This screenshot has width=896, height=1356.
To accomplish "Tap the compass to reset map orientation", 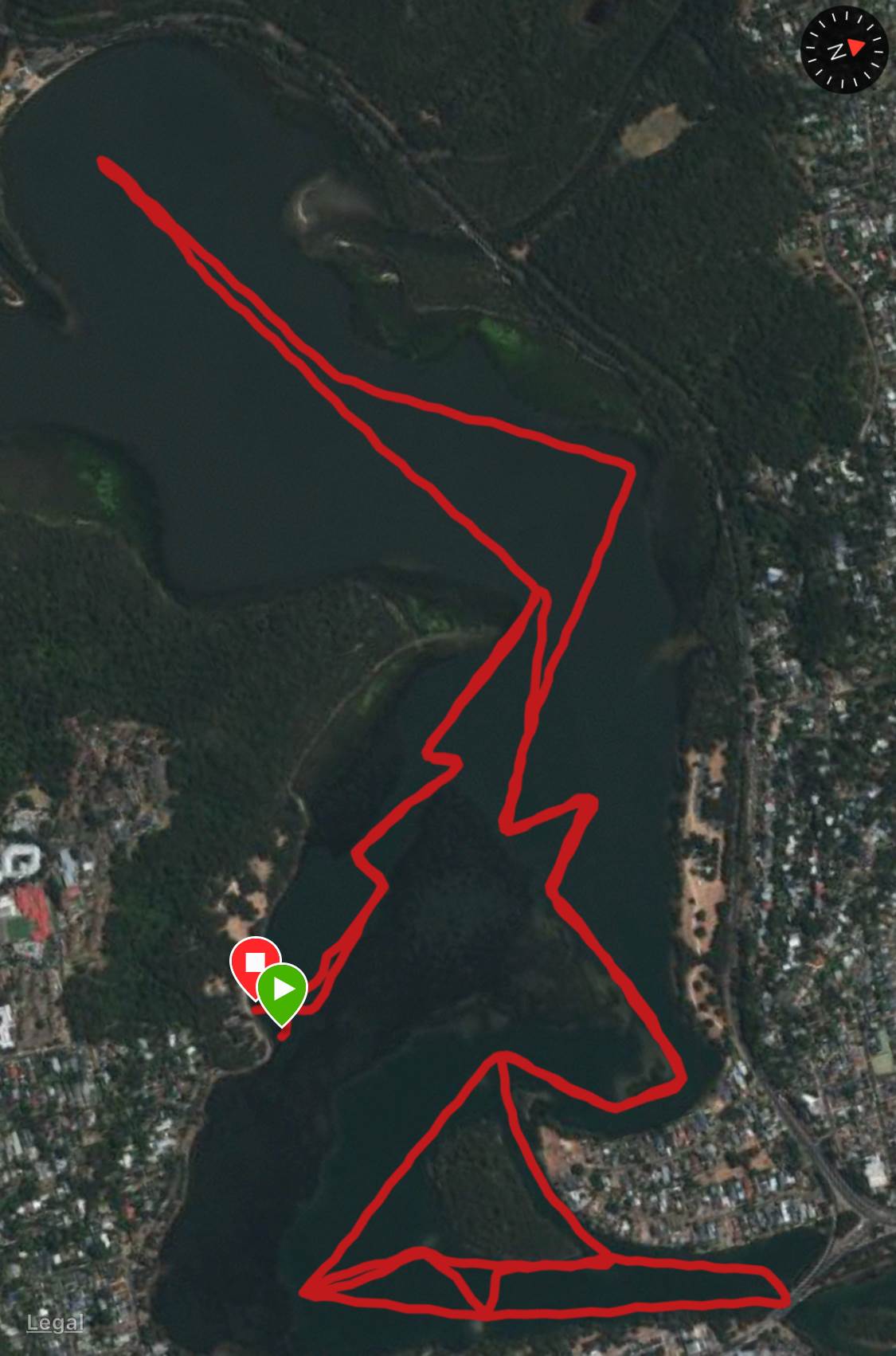I will point(844,50).
